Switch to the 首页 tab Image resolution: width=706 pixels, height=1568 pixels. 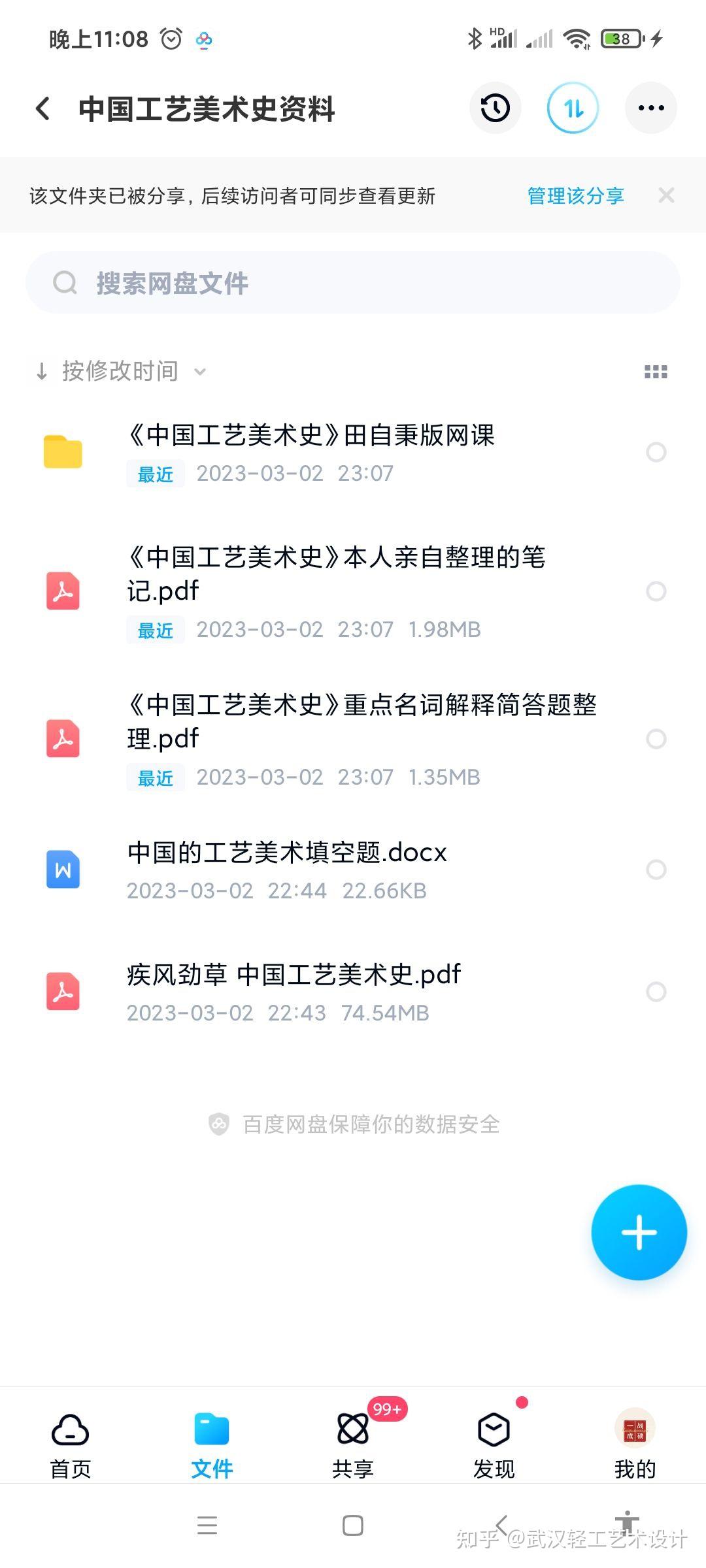coord(71,1446)
